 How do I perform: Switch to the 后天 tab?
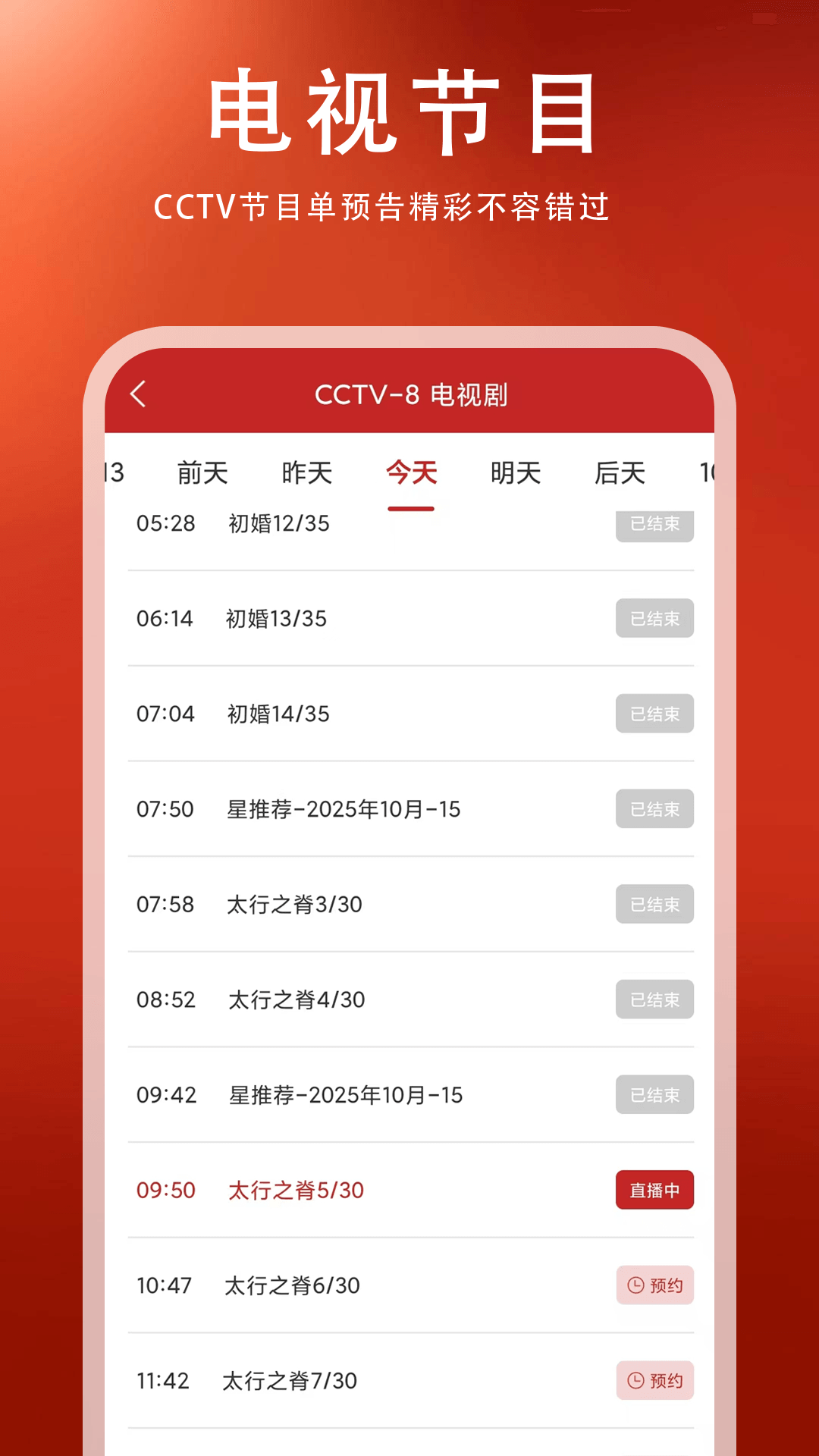click(x=620, y=472)
